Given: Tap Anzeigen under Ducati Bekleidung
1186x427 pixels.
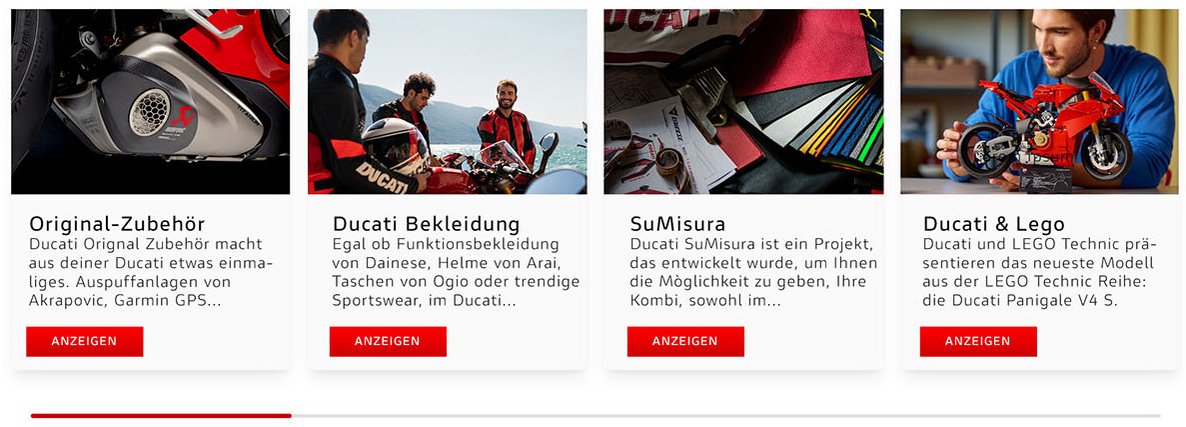Looking at the screenshot, I should pos(387,341).
